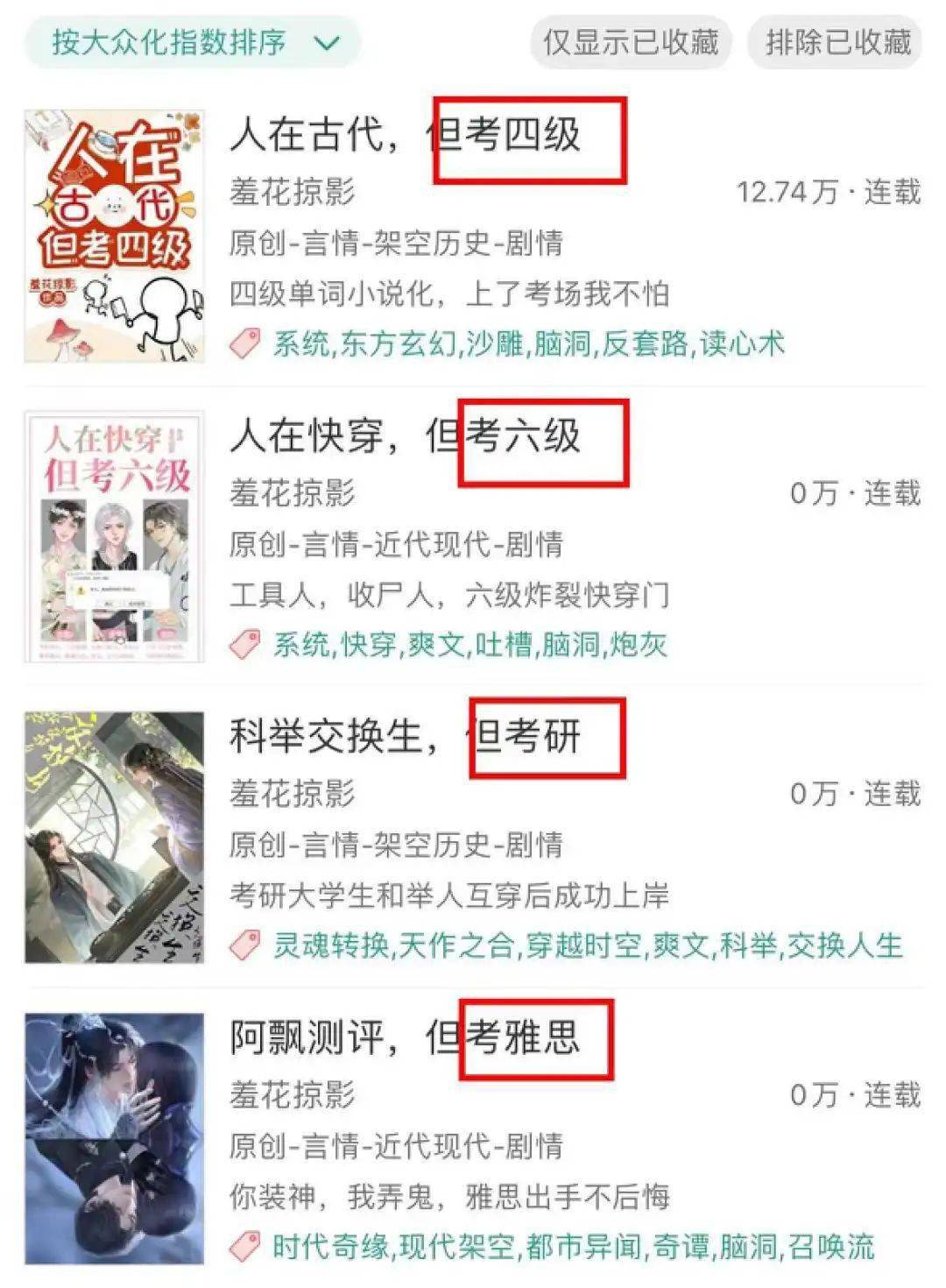This screenshot has height=1288, width=946.
Task: Select the 排除已收藏 filter chip
Action: (837, 42)
